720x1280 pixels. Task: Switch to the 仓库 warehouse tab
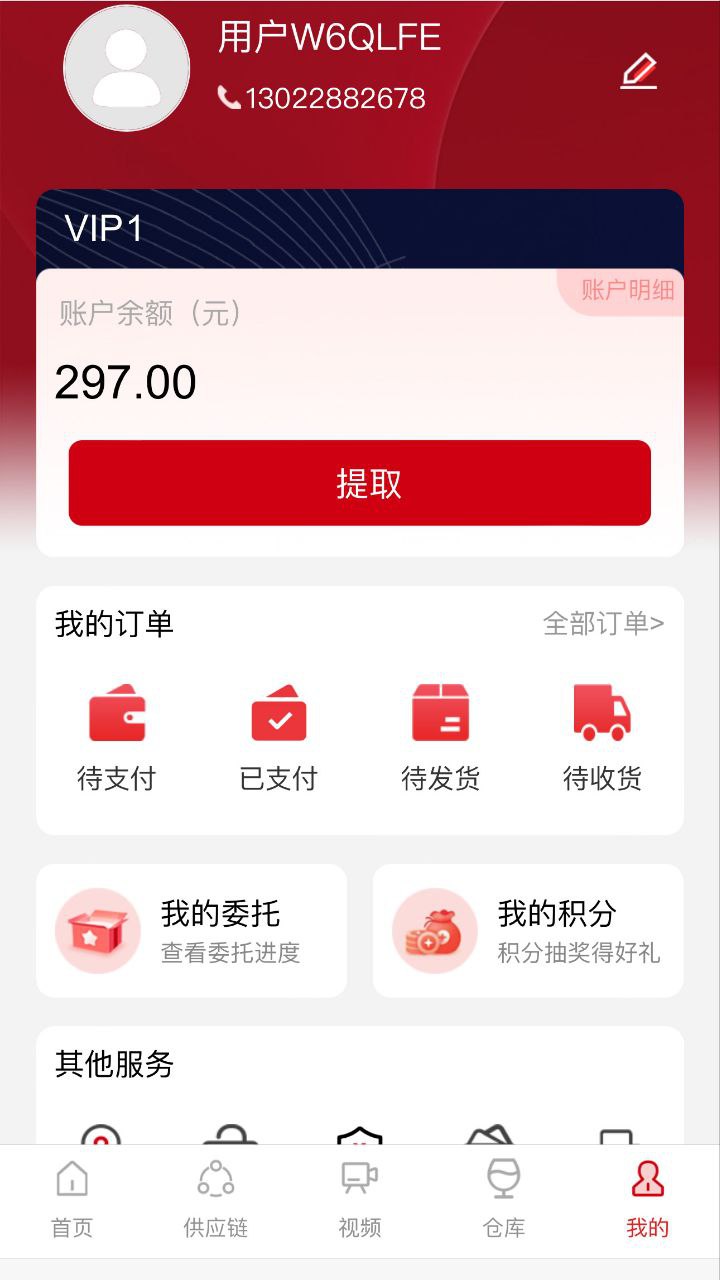[x=504, y=1195]
